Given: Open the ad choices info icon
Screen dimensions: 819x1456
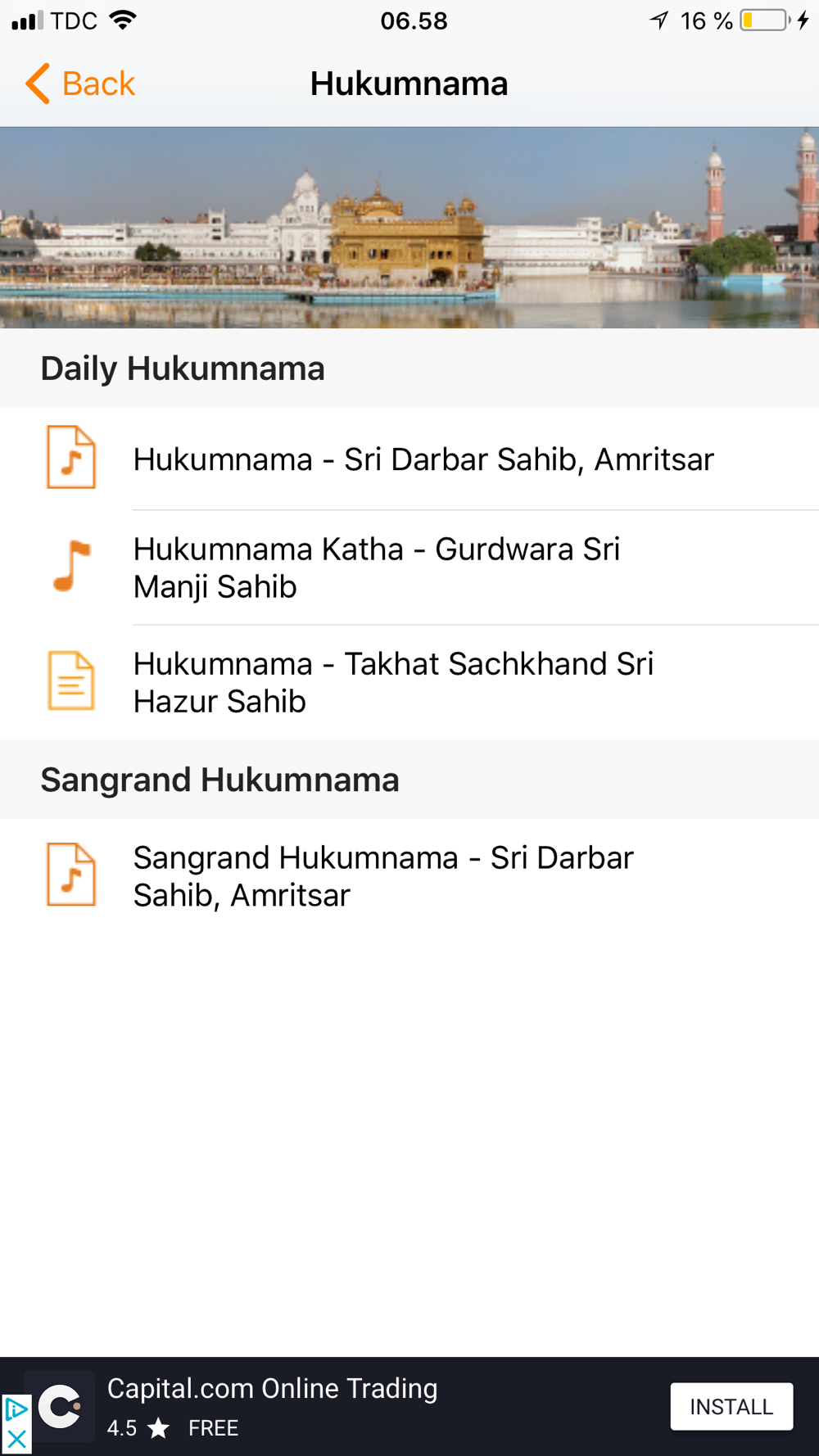Looking at the screenshot, I should (16, 1410).
